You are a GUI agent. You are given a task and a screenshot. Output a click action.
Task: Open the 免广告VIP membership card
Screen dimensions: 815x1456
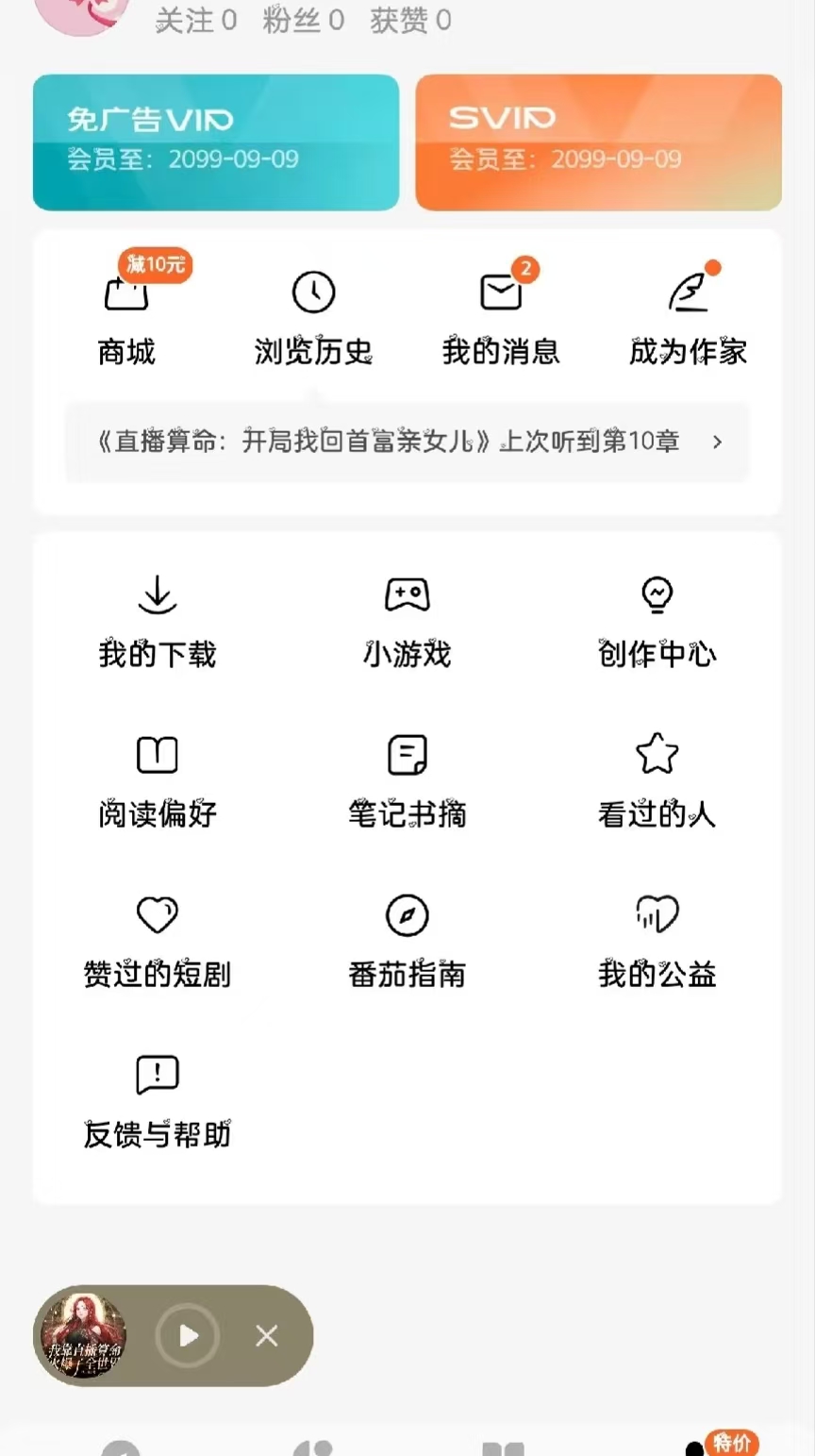216,142
